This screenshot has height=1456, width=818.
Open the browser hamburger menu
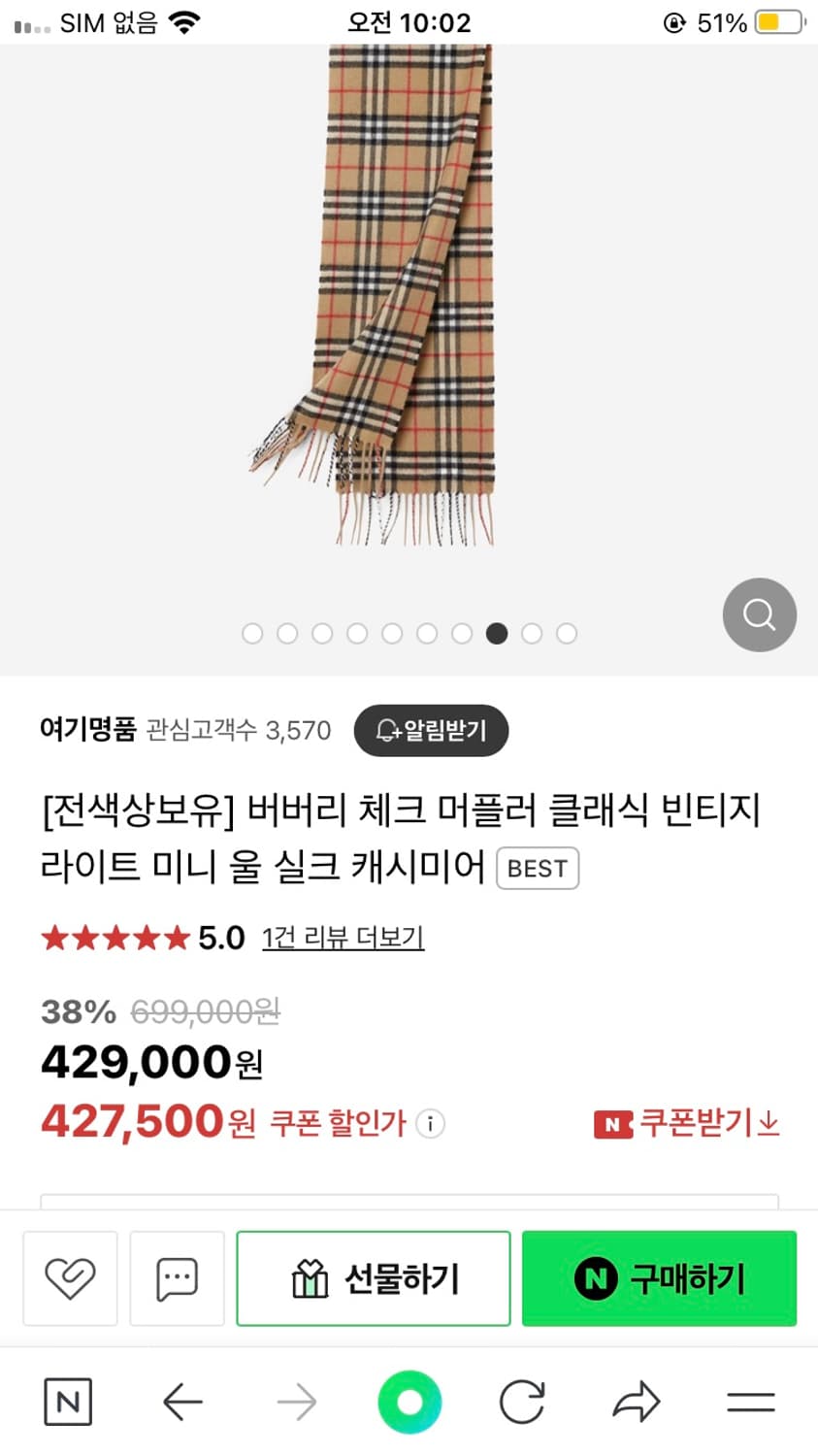point(750,1401)
